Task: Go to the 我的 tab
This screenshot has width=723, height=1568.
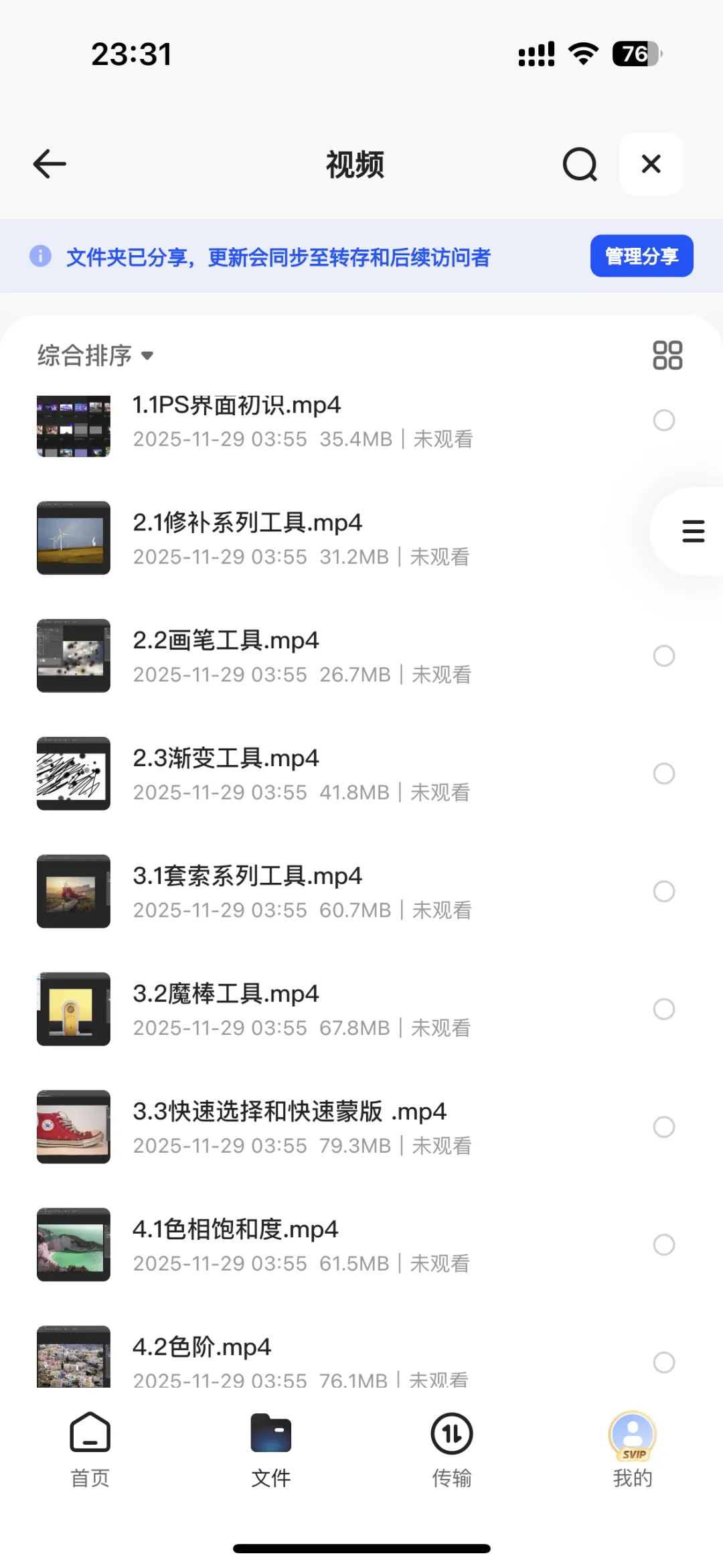Action: click(x=632, y=1449)
